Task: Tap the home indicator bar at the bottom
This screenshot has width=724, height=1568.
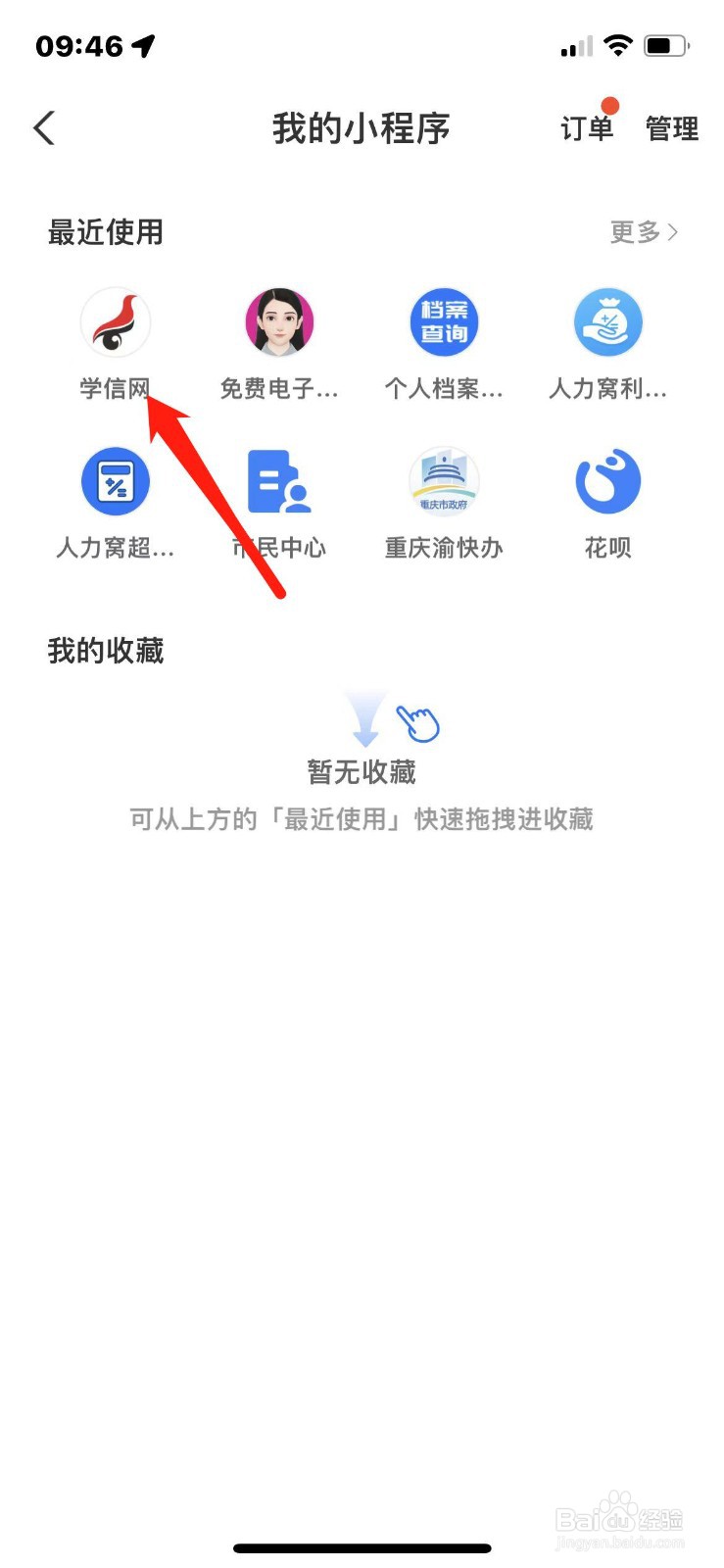Action: point(362,1548)
